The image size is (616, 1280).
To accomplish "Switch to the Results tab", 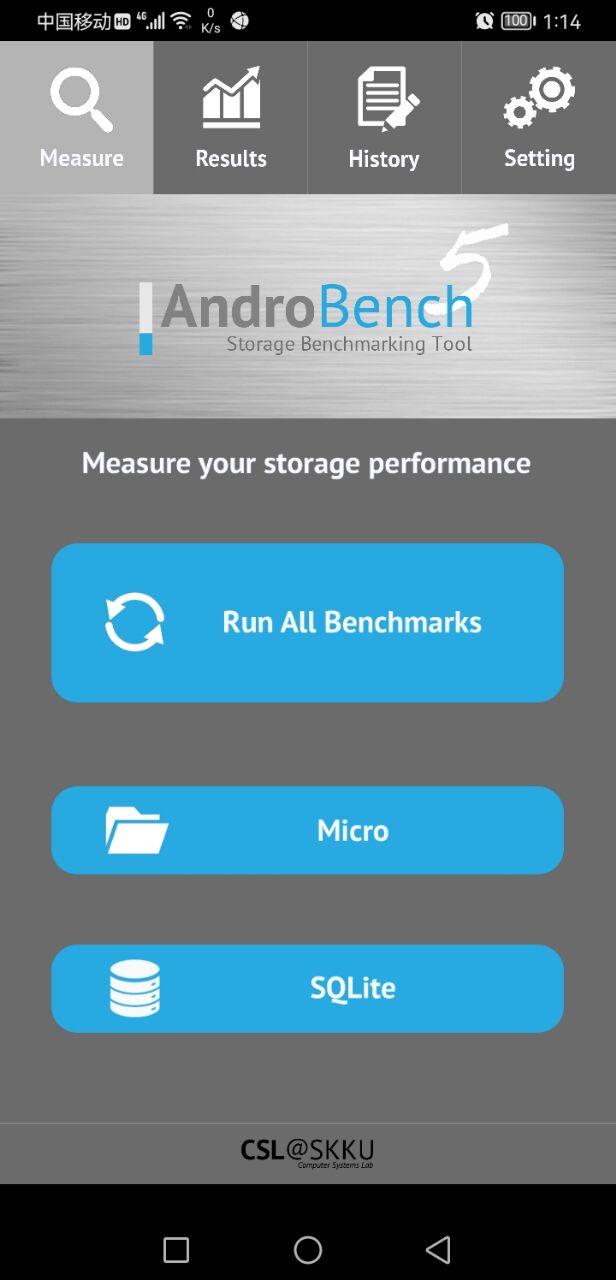I will [x=231, y=118].
